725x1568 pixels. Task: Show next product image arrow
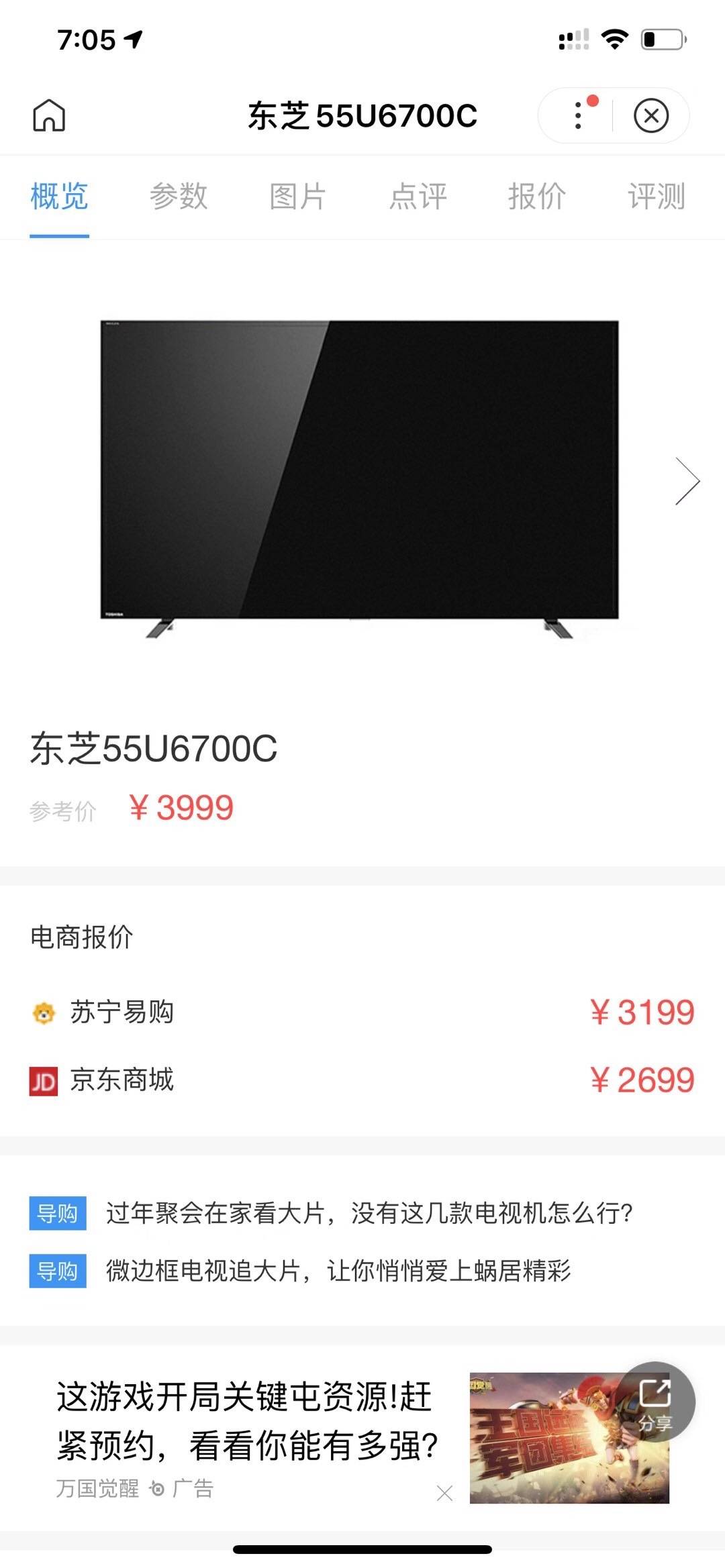687,480
